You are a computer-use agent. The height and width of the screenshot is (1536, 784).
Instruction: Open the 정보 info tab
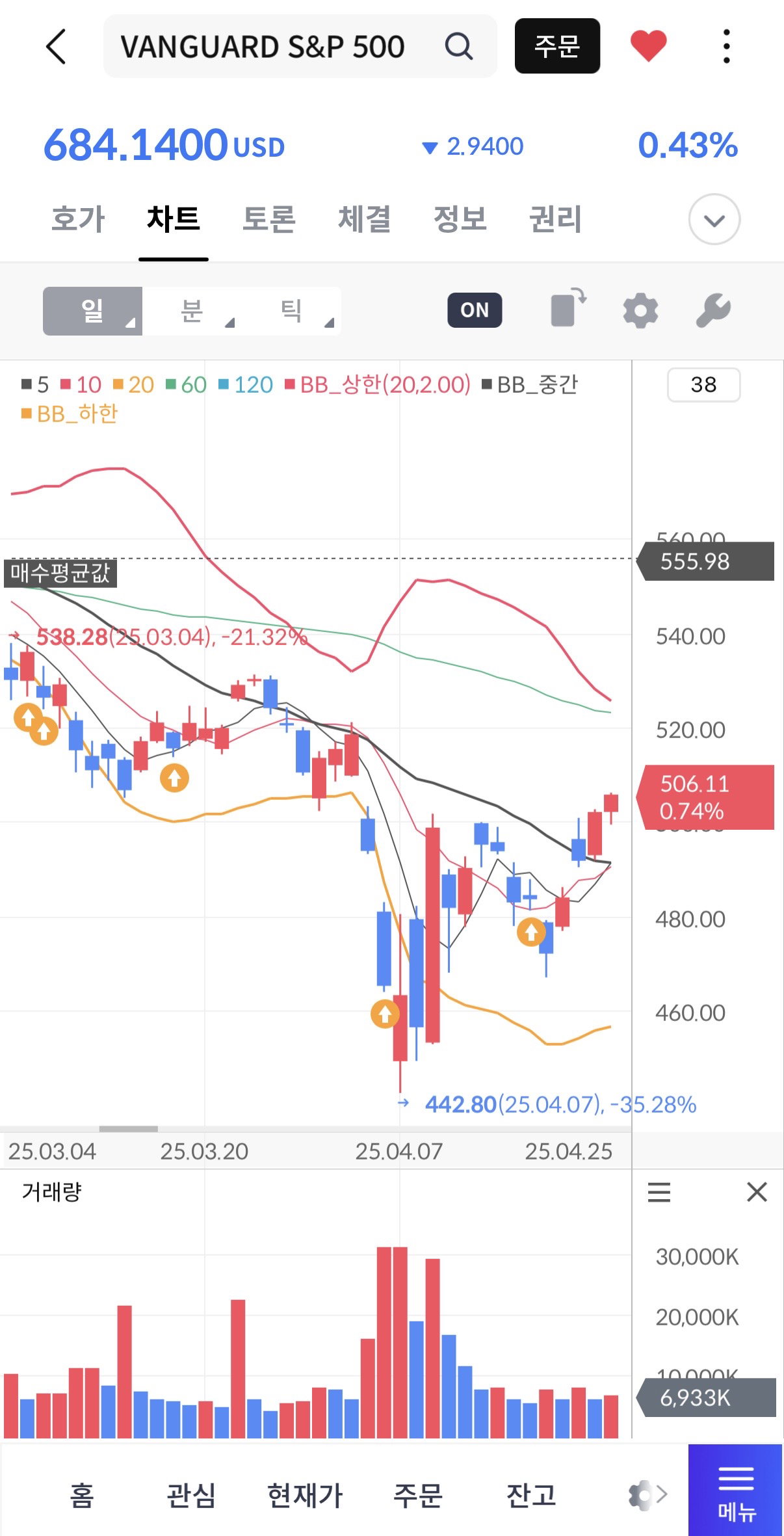tap(460, 218)
